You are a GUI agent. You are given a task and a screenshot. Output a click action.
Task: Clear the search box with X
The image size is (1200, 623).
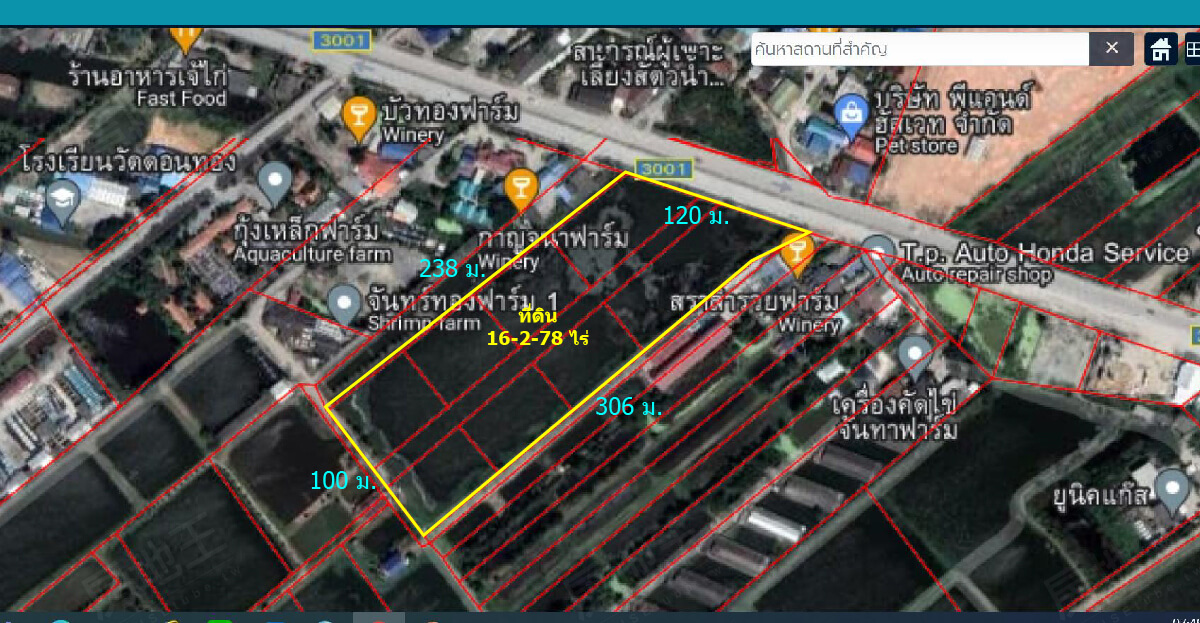(1112, 48)
